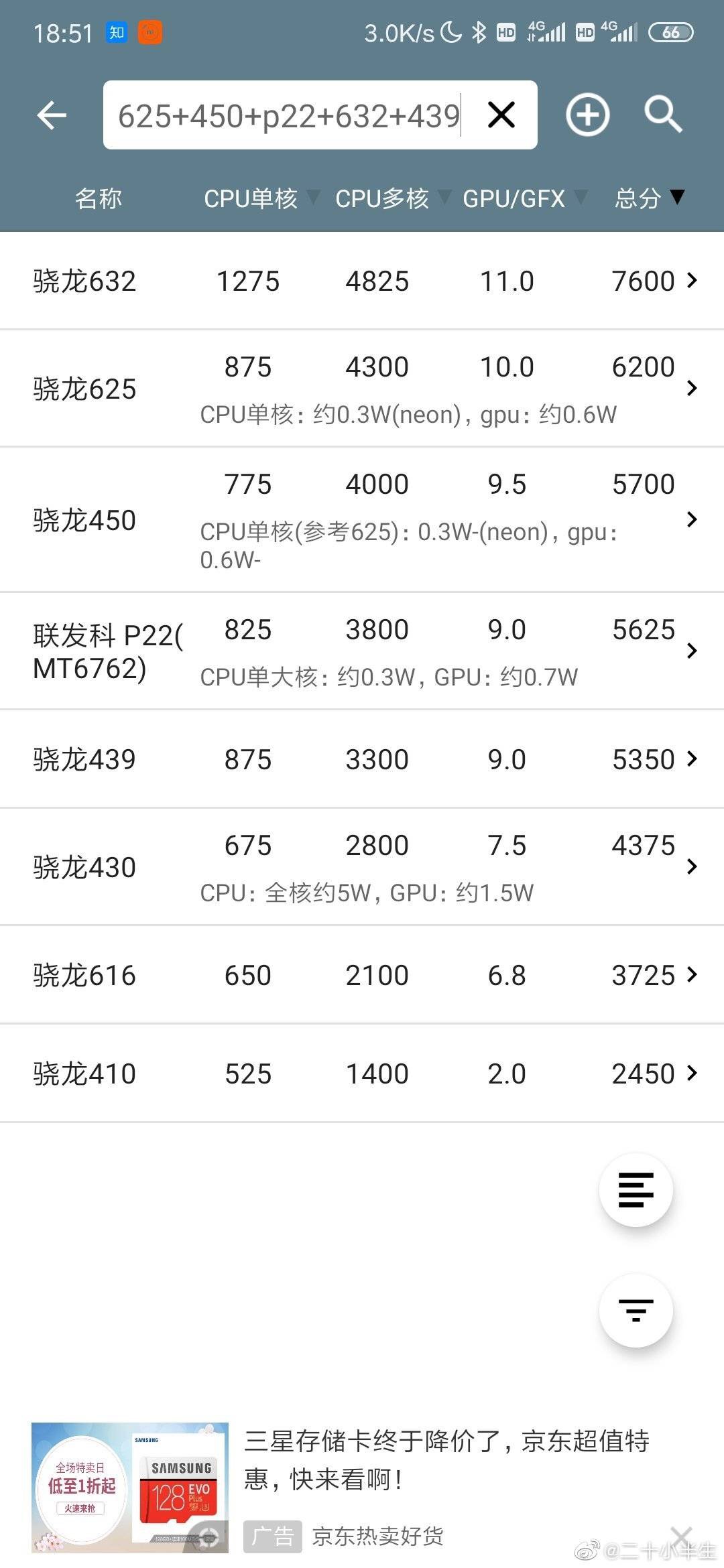Tap the plus circle icon

(x=587, y=115)
